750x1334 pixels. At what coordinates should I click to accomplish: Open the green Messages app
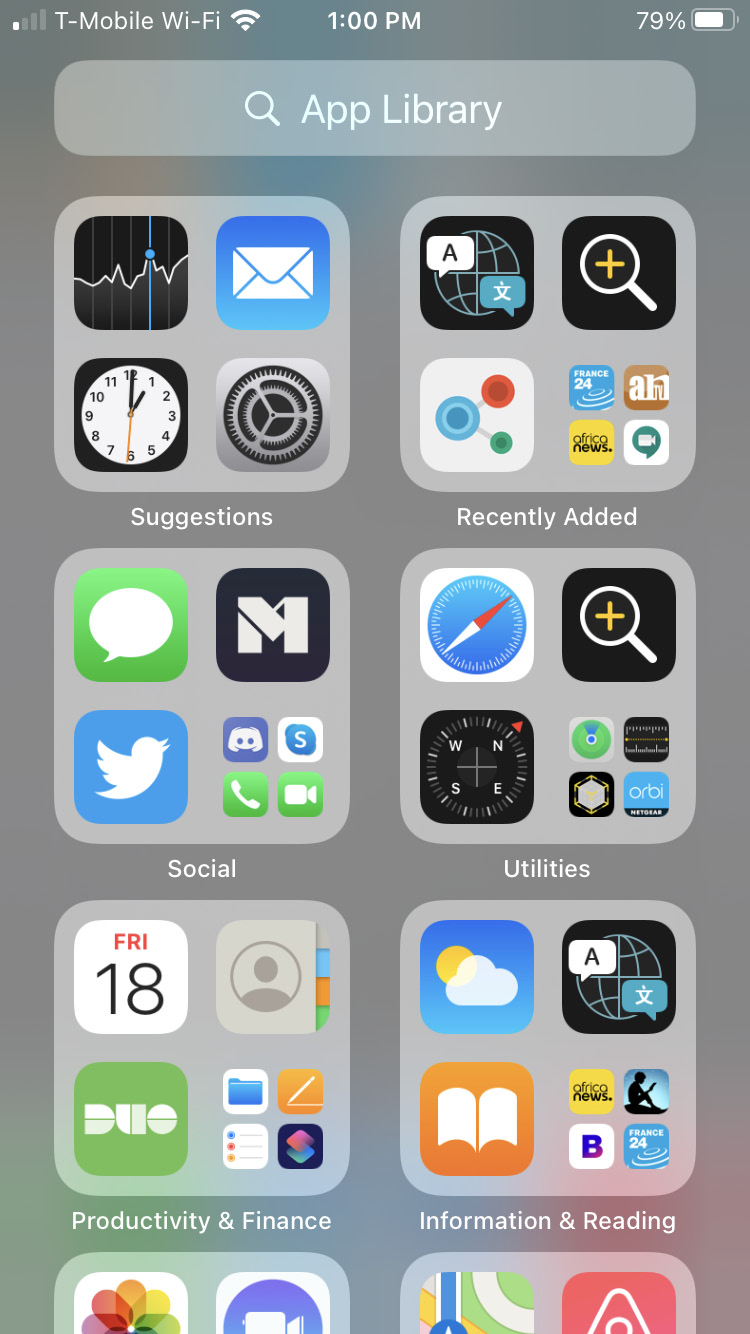[x=131, y=625]
